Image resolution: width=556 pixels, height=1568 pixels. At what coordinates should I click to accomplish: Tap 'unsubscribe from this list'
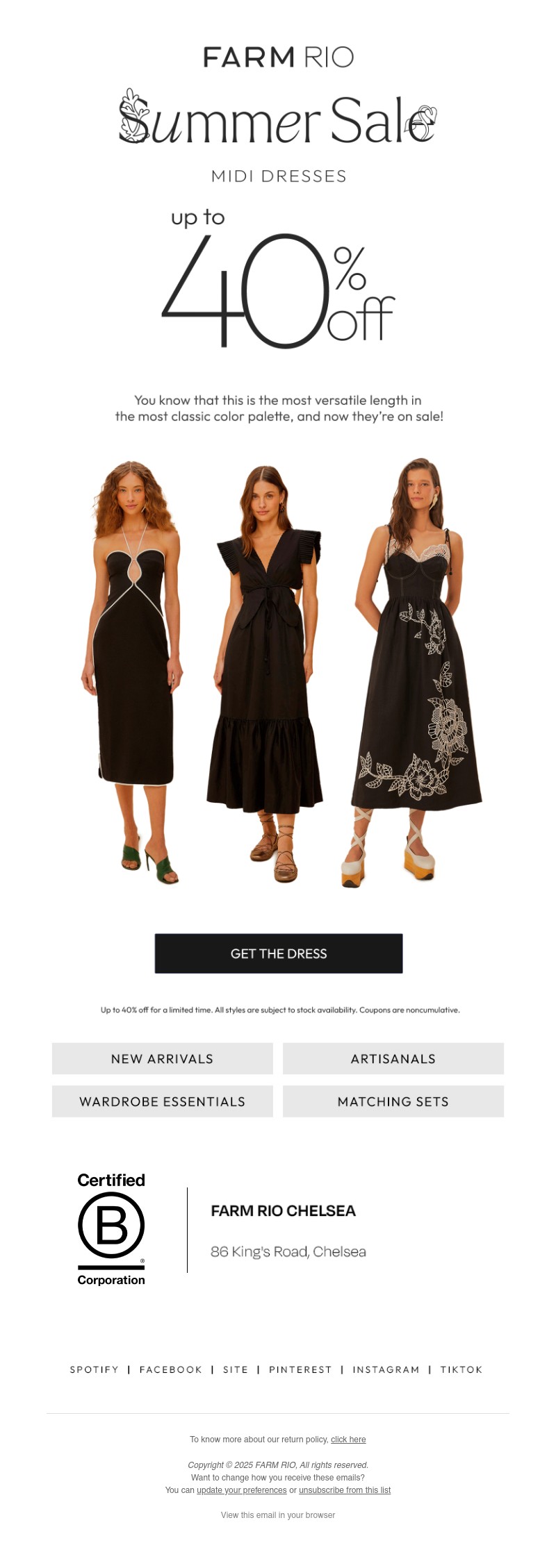point(345,1490)
